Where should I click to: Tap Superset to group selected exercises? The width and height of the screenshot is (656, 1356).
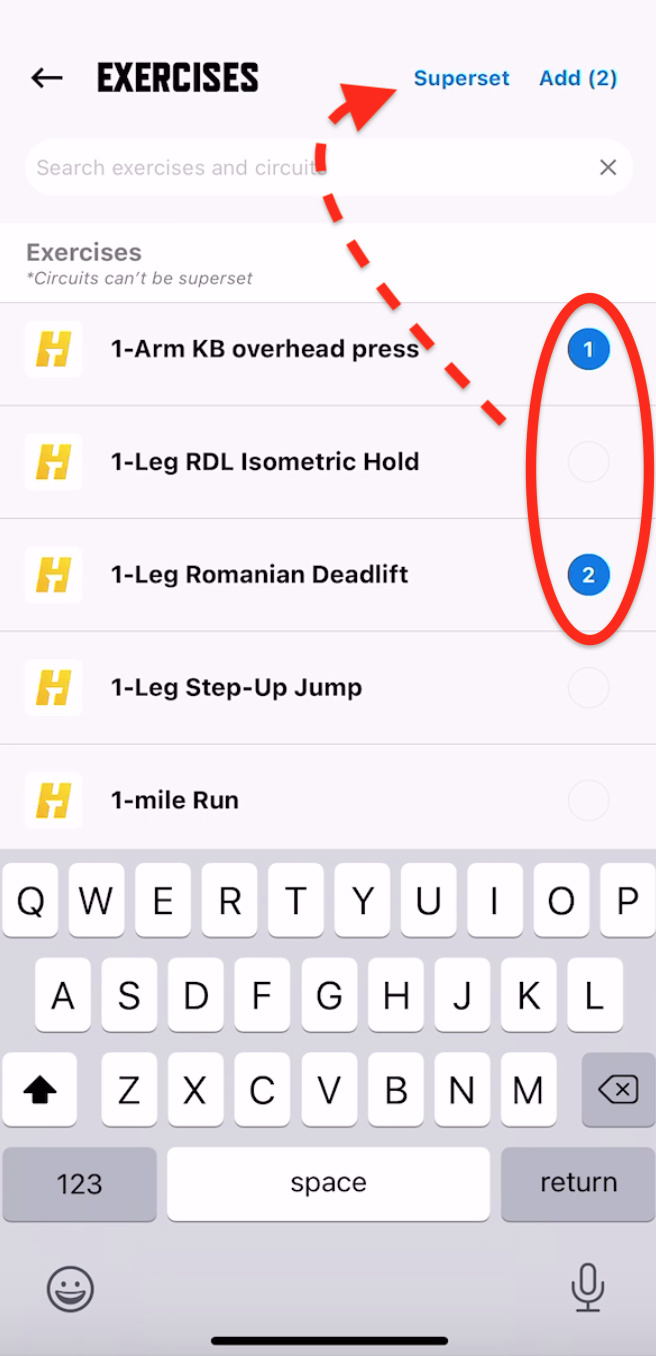462,78
